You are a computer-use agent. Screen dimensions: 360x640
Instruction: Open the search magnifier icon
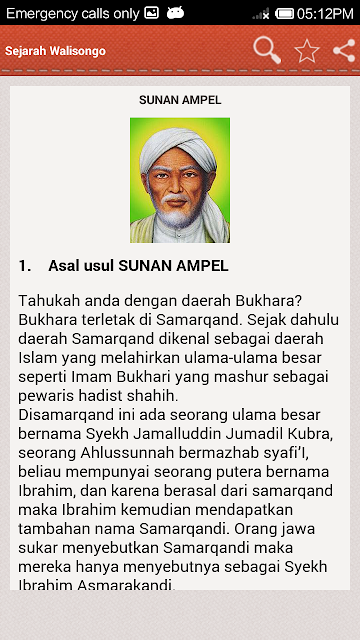coord(267,51)
